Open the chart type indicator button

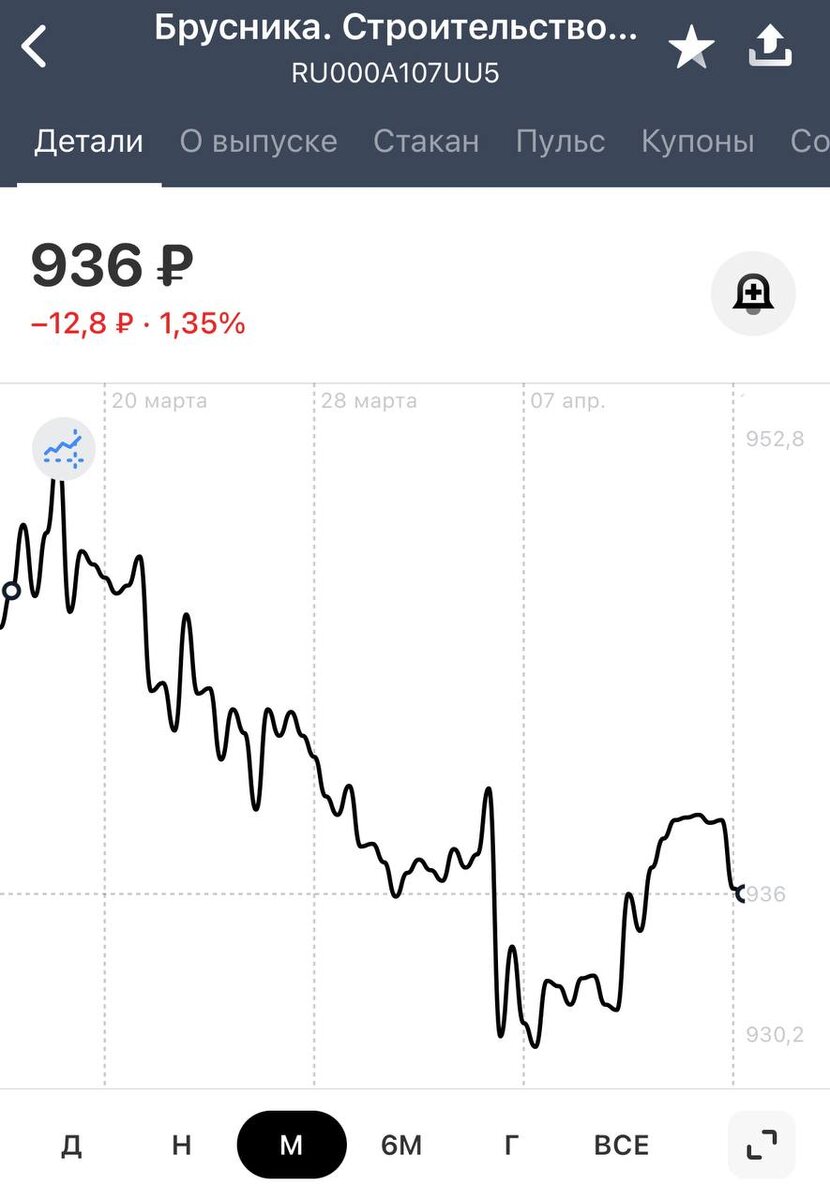(x=64, y=449)
